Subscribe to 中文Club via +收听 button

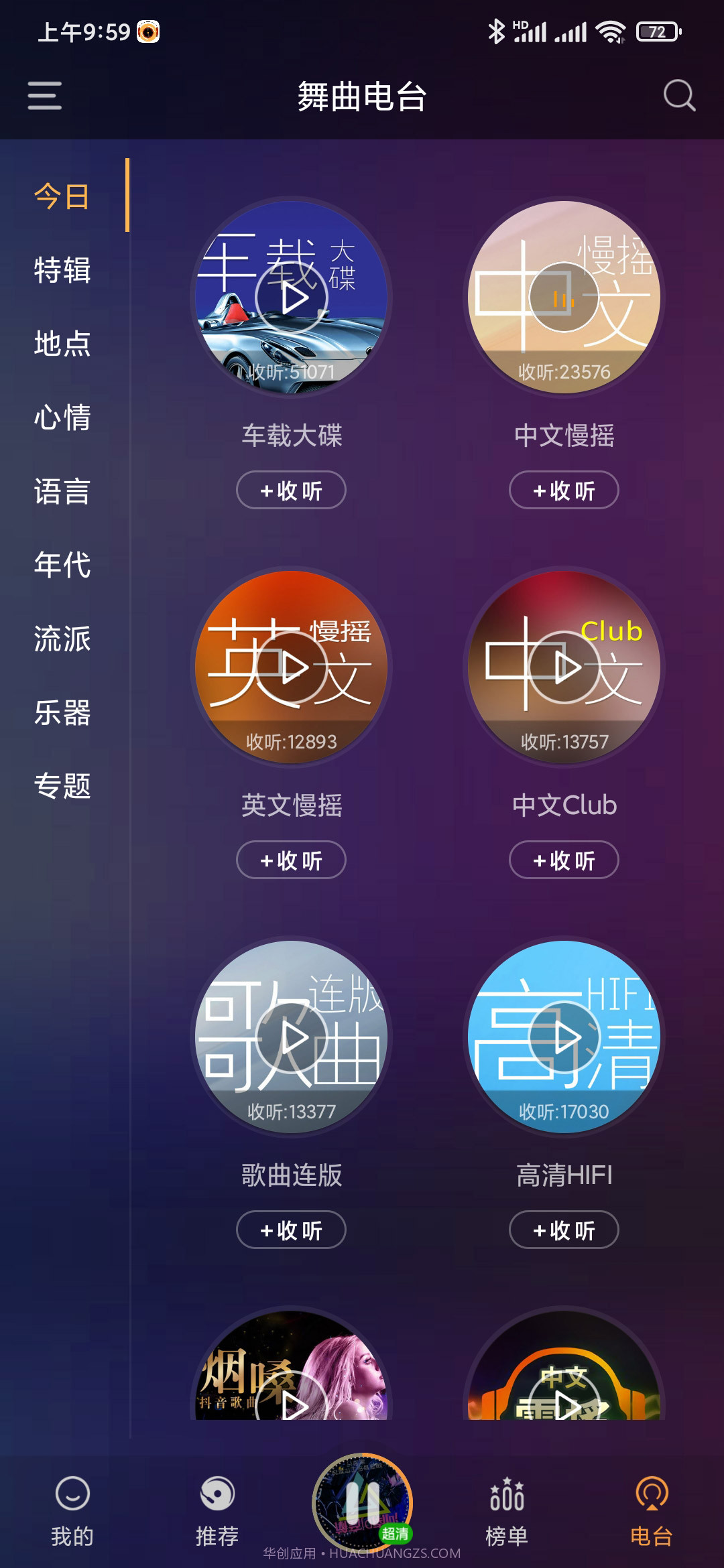563,860
